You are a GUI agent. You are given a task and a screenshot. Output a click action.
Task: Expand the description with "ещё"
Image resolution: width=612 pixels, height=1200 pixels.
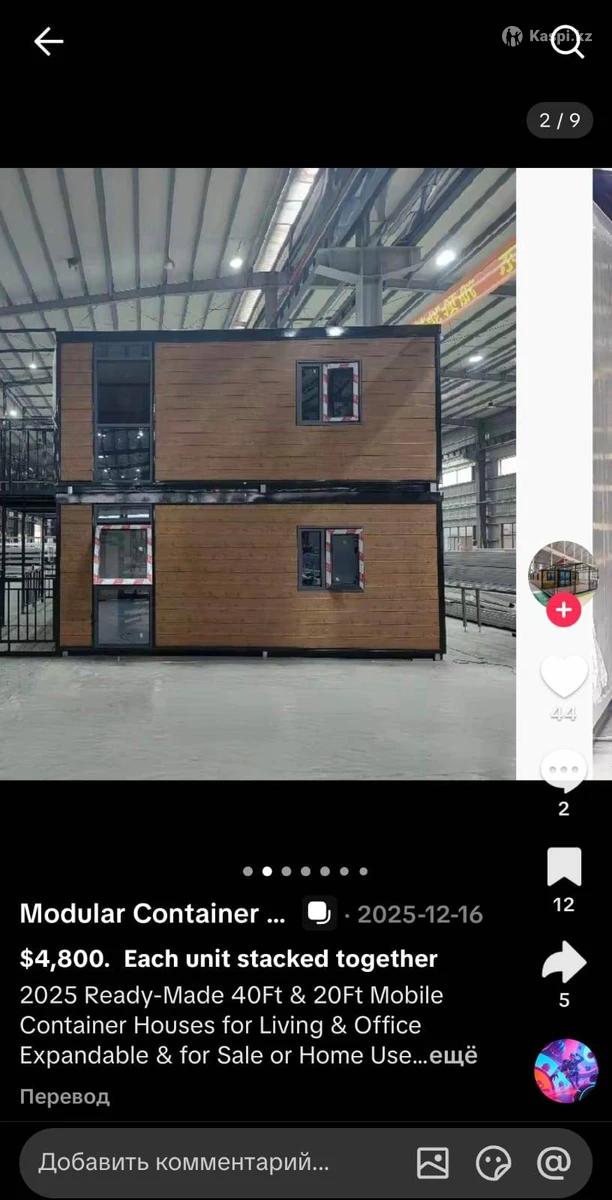coord(453,1055)
